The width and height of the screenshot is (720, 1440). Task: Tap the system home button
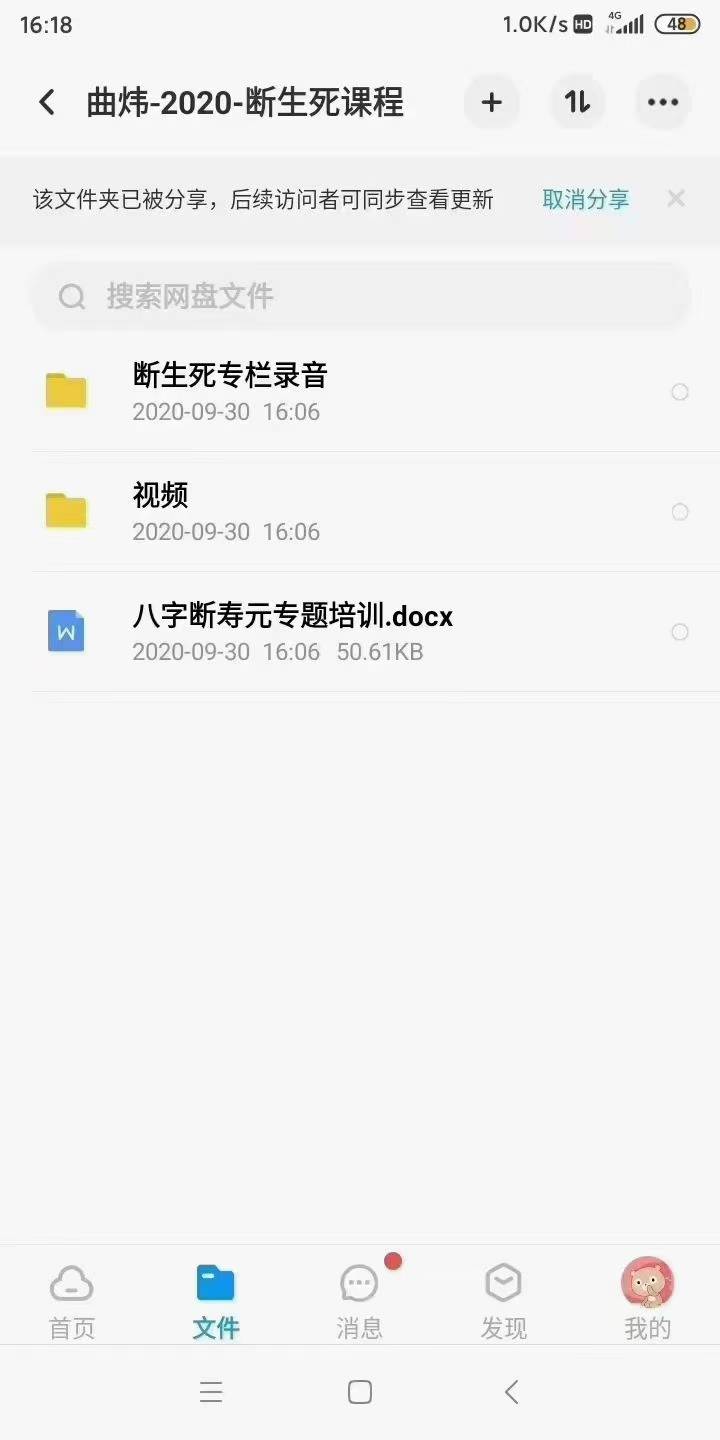click(360, 1392)
